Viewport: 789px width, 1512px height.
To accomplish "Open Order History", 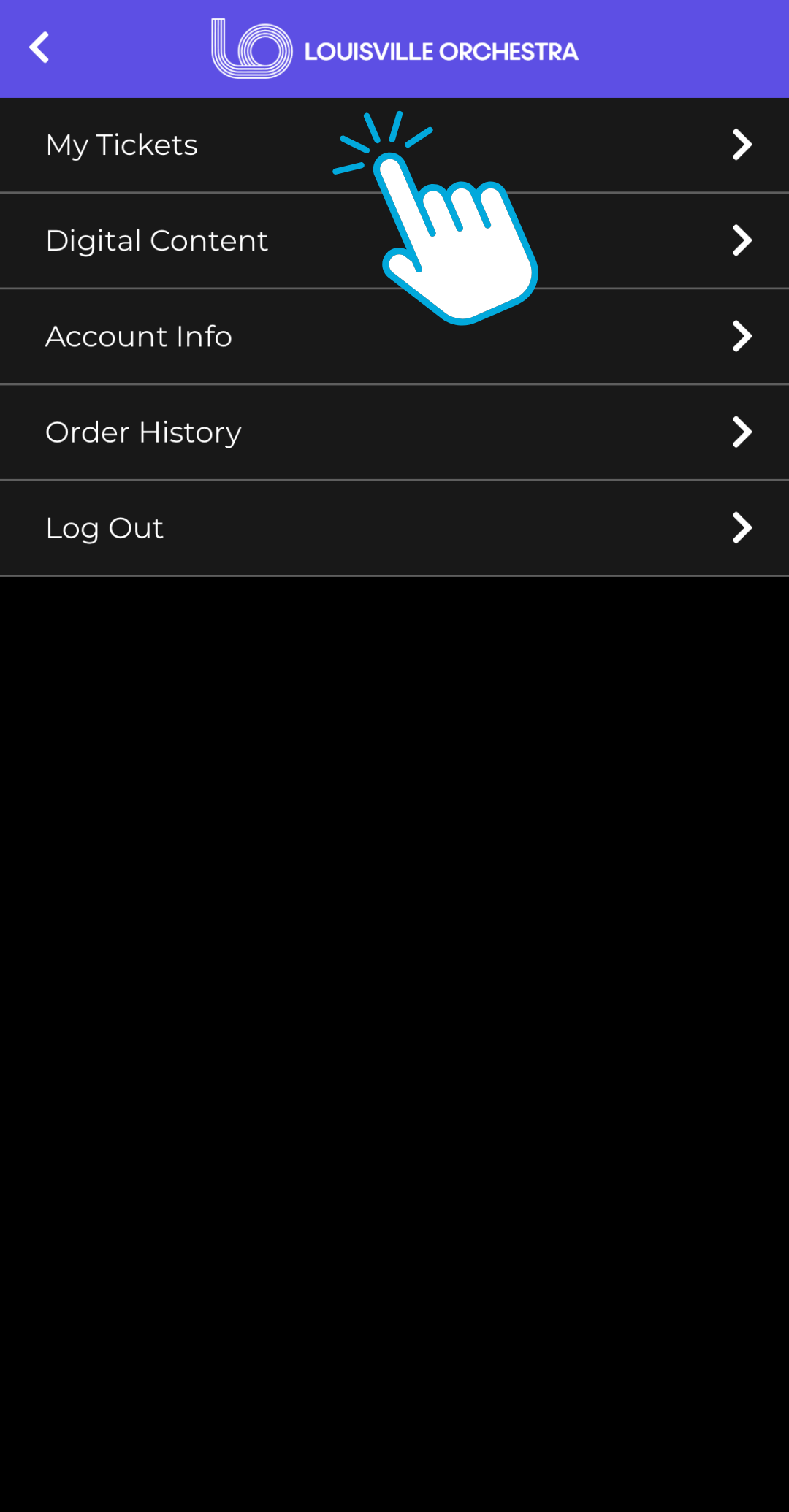I will click(144, 432).
